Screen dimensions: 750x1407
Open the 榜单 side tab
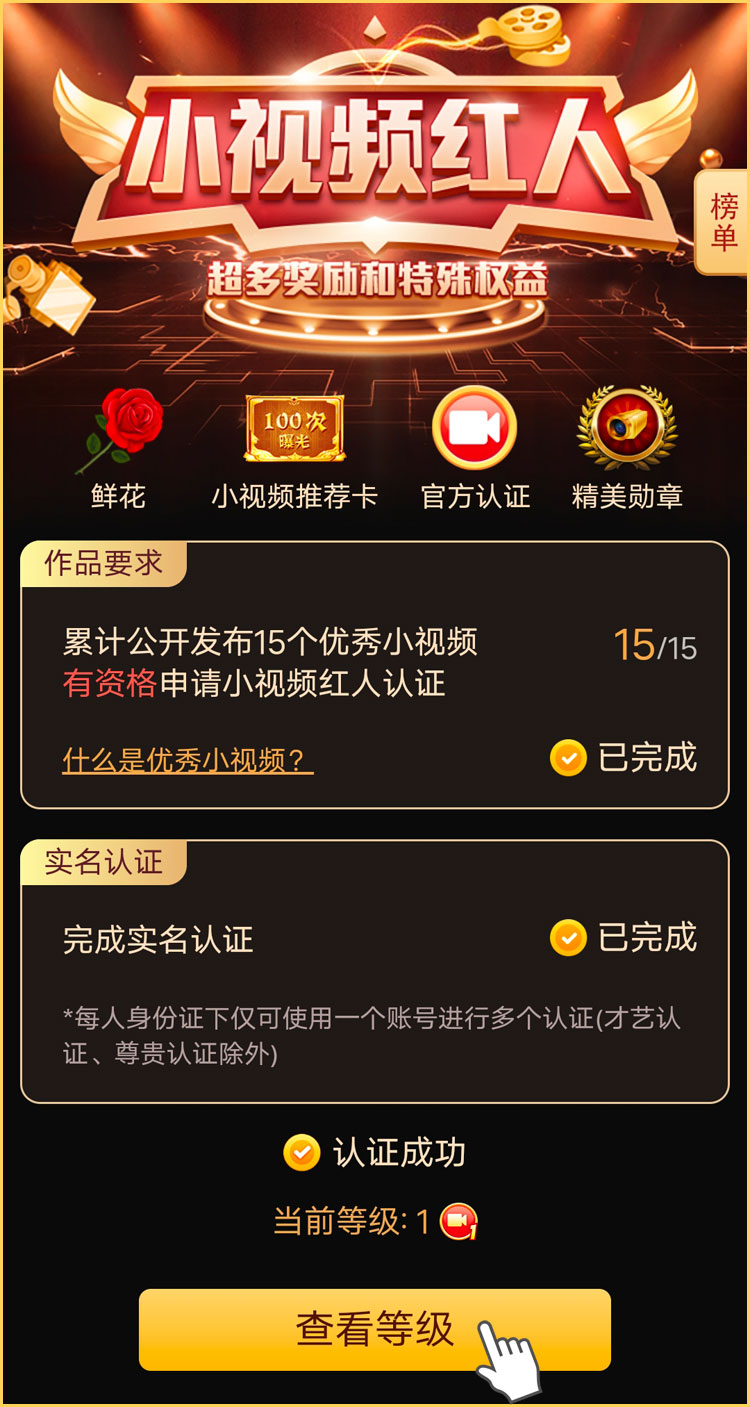[723, 222]
